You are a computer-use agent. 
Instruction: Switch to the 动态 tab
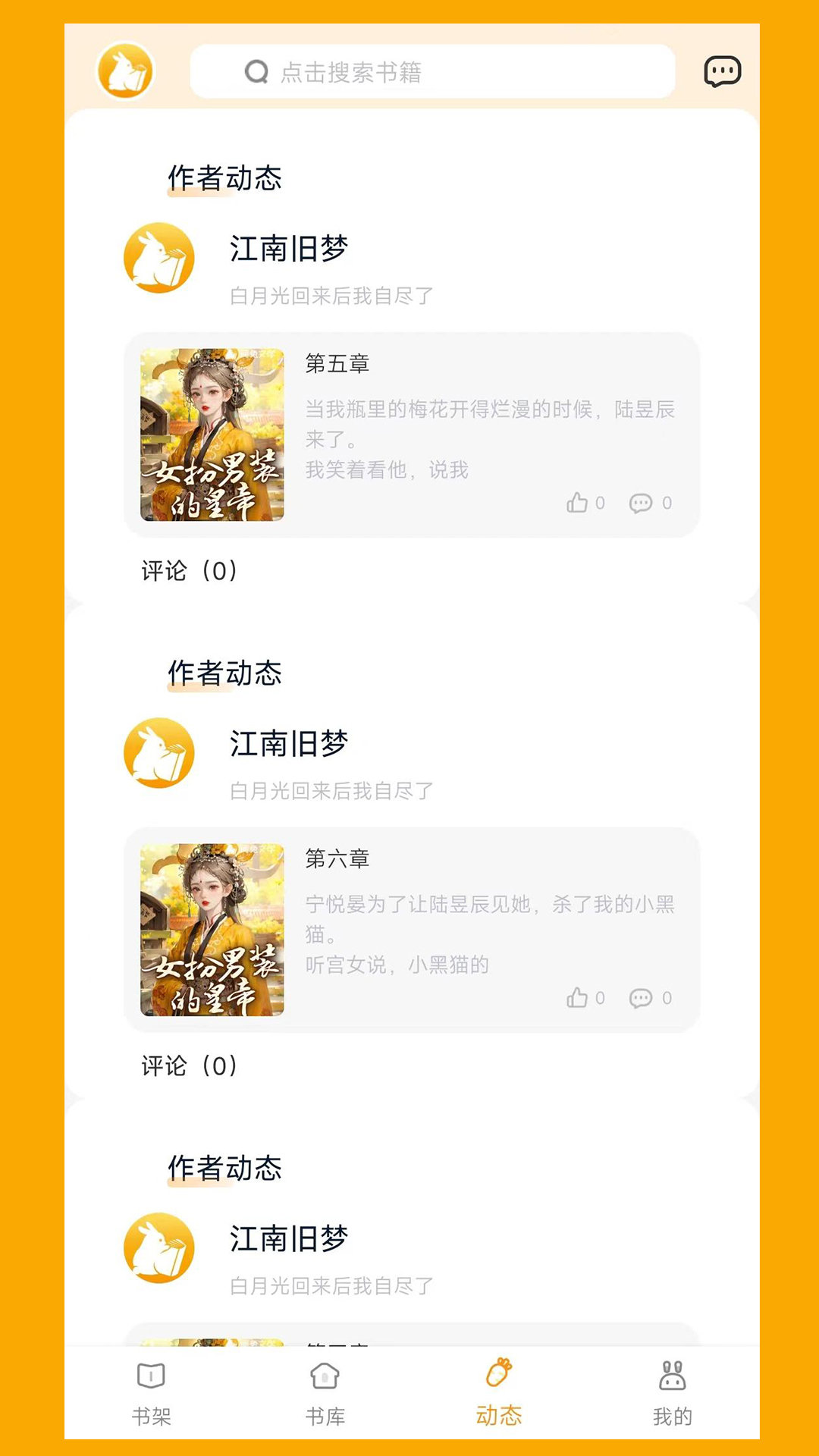click(499, 1395)
